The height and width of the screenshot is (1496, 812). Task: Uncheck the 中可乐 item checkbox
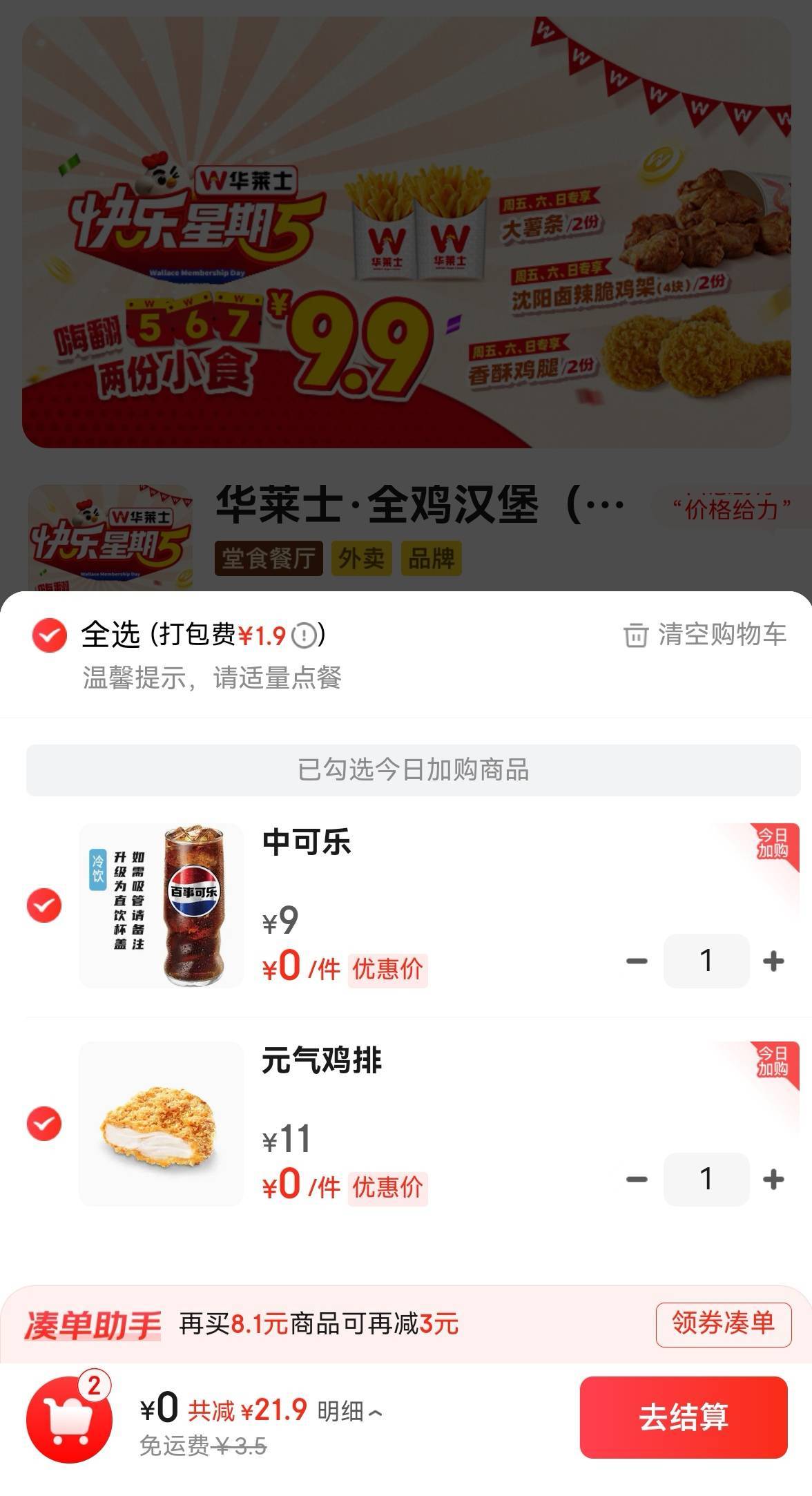44,905
